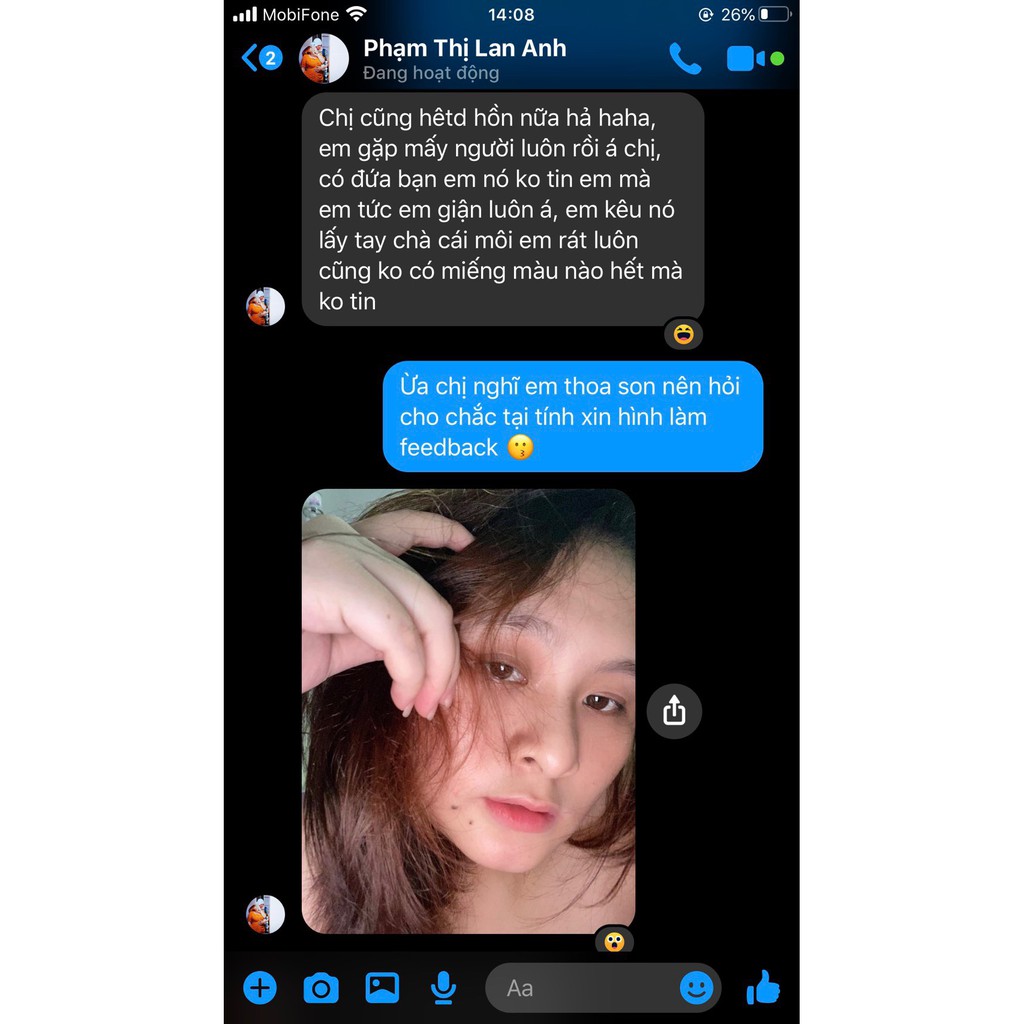Go back to the chat list
Viewport: 1024px width, 1024px height.
coord(260,58)
